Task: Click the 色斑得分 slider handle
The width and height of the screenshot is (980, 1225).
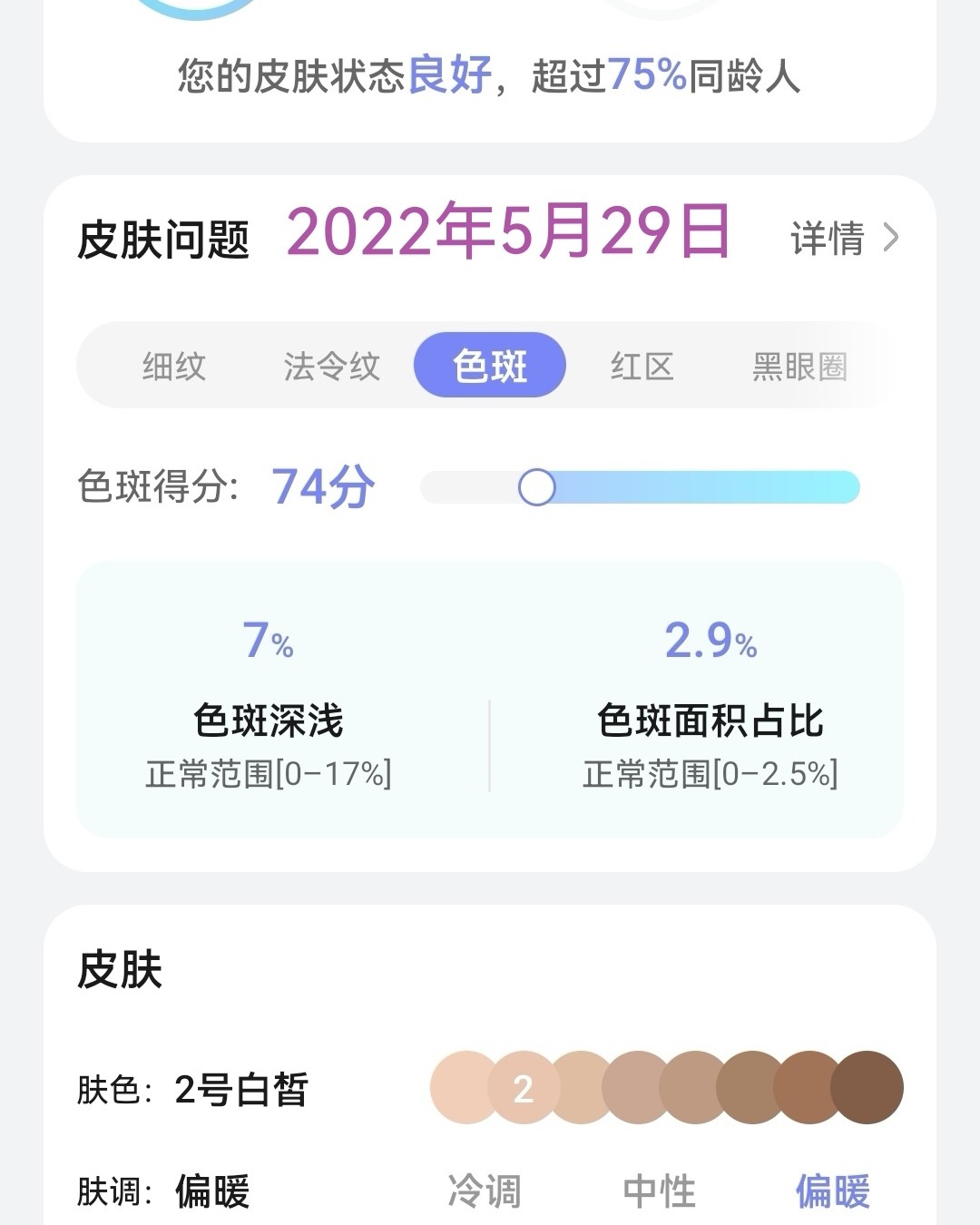Action: [539, 487]
